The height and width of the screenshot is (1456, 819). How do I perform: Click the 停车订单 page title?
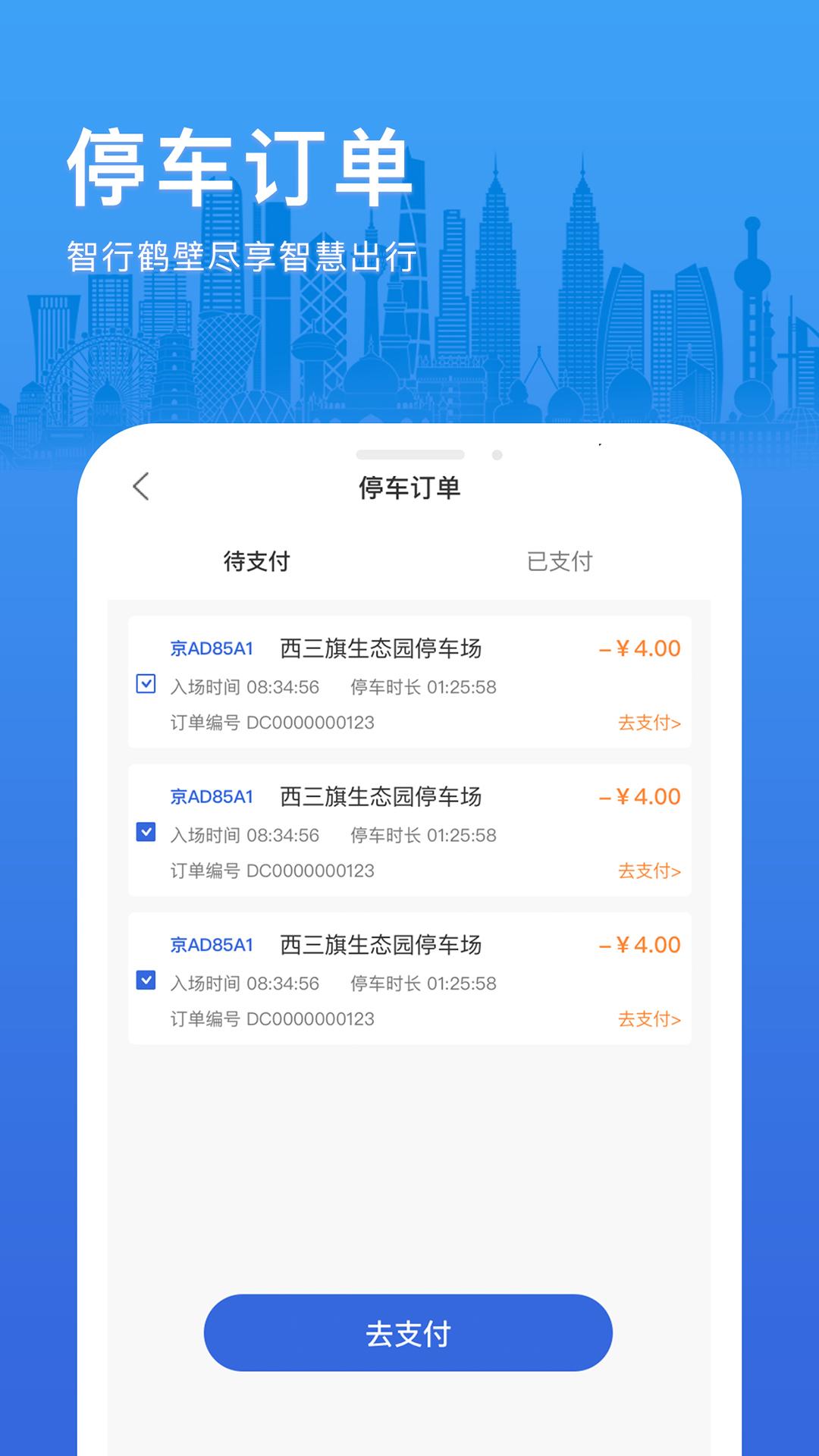tap(410, 488)
